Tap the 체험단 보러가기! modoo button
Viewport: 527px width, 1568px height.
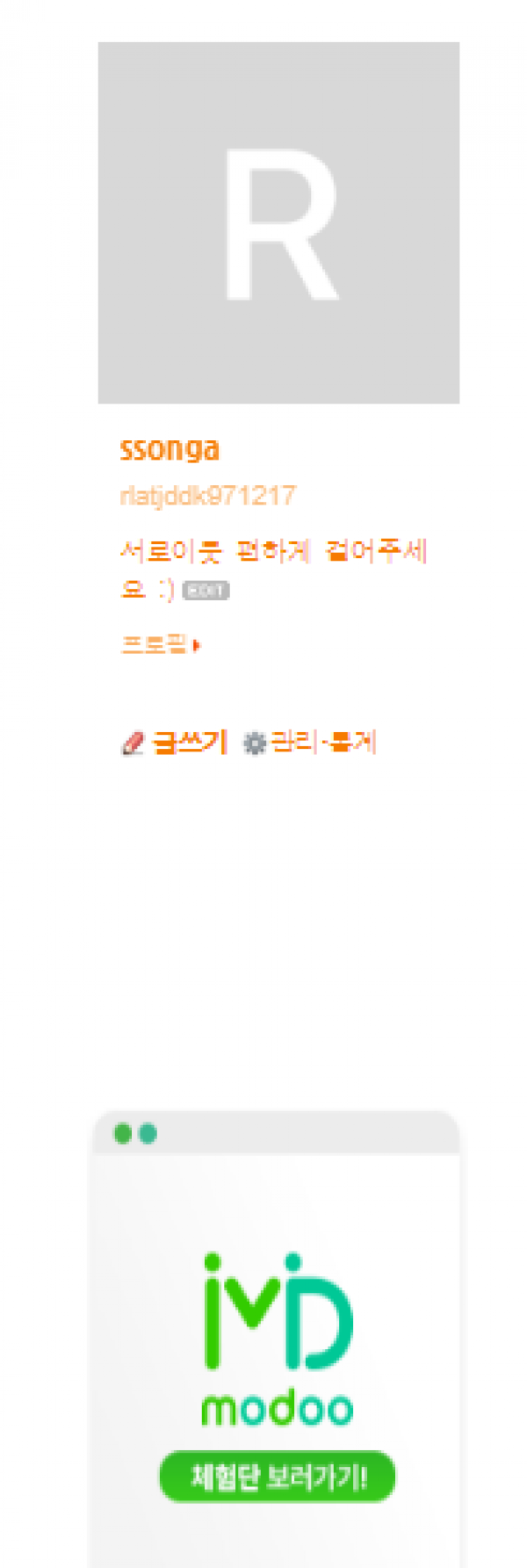pyautogui.click(x=278, y=1476)
